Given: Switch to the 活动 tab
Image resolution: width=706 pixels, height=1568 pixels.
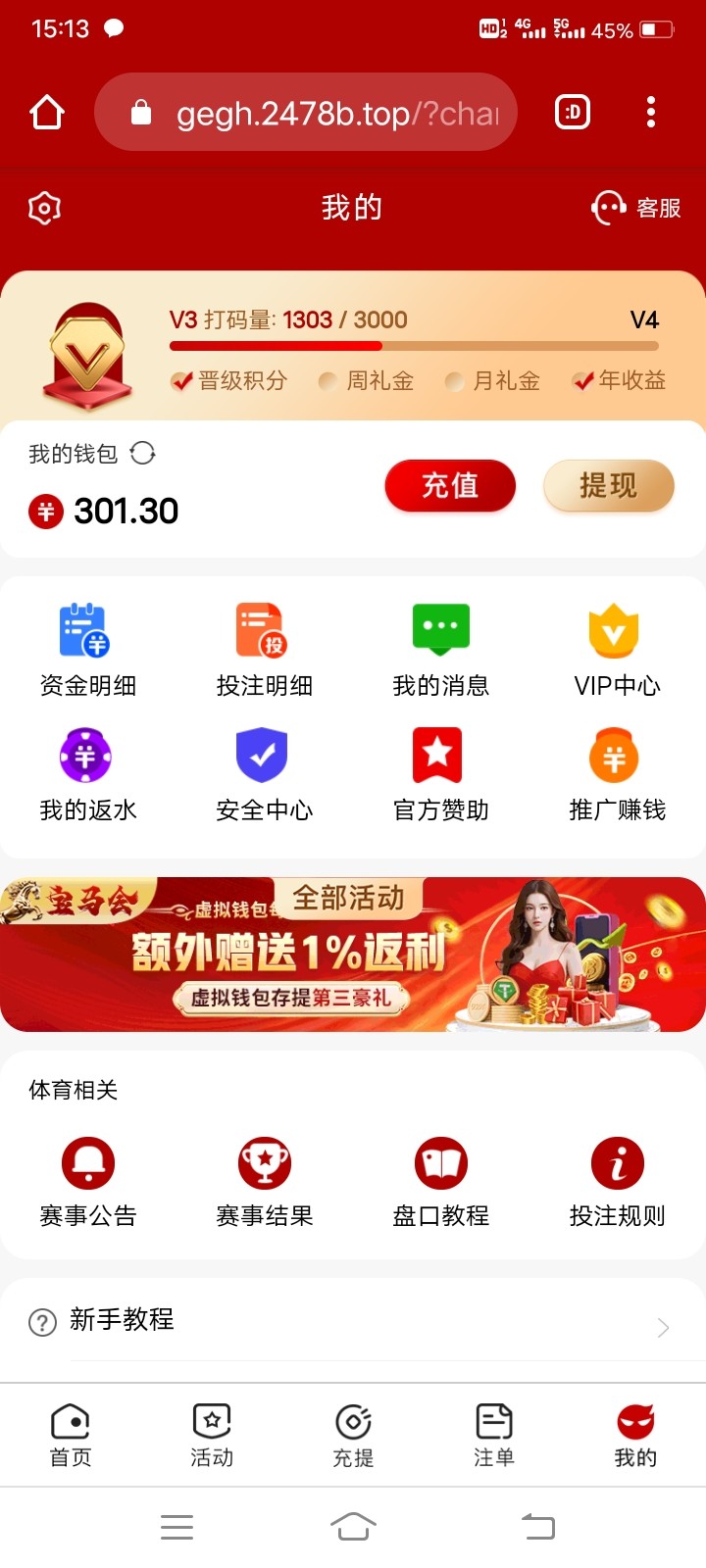Looking at the screenshot, I should click(212, 1436).
